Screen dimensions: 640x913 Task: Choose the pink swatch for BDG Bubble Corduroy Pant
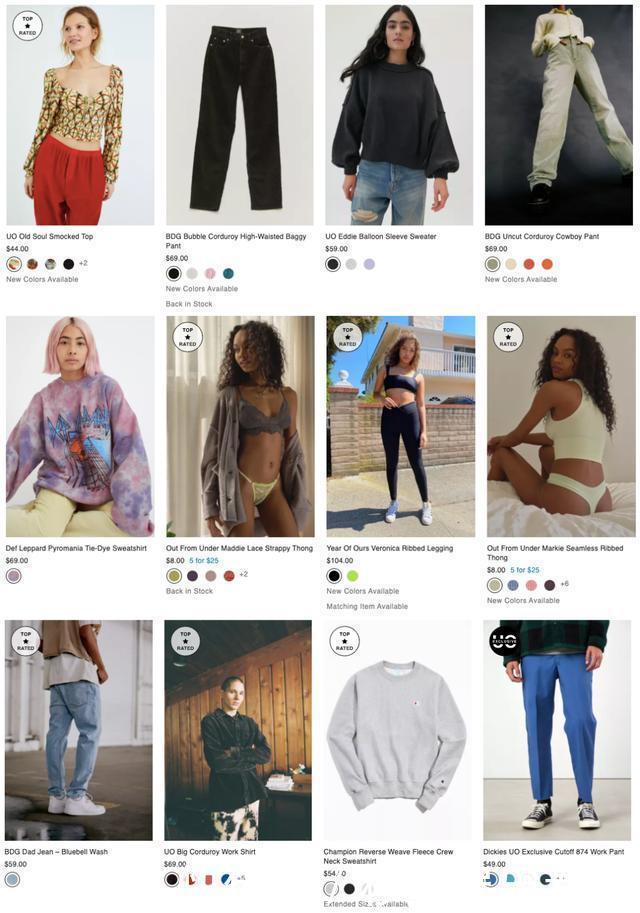pyautogui.click(x=210, y=273)
